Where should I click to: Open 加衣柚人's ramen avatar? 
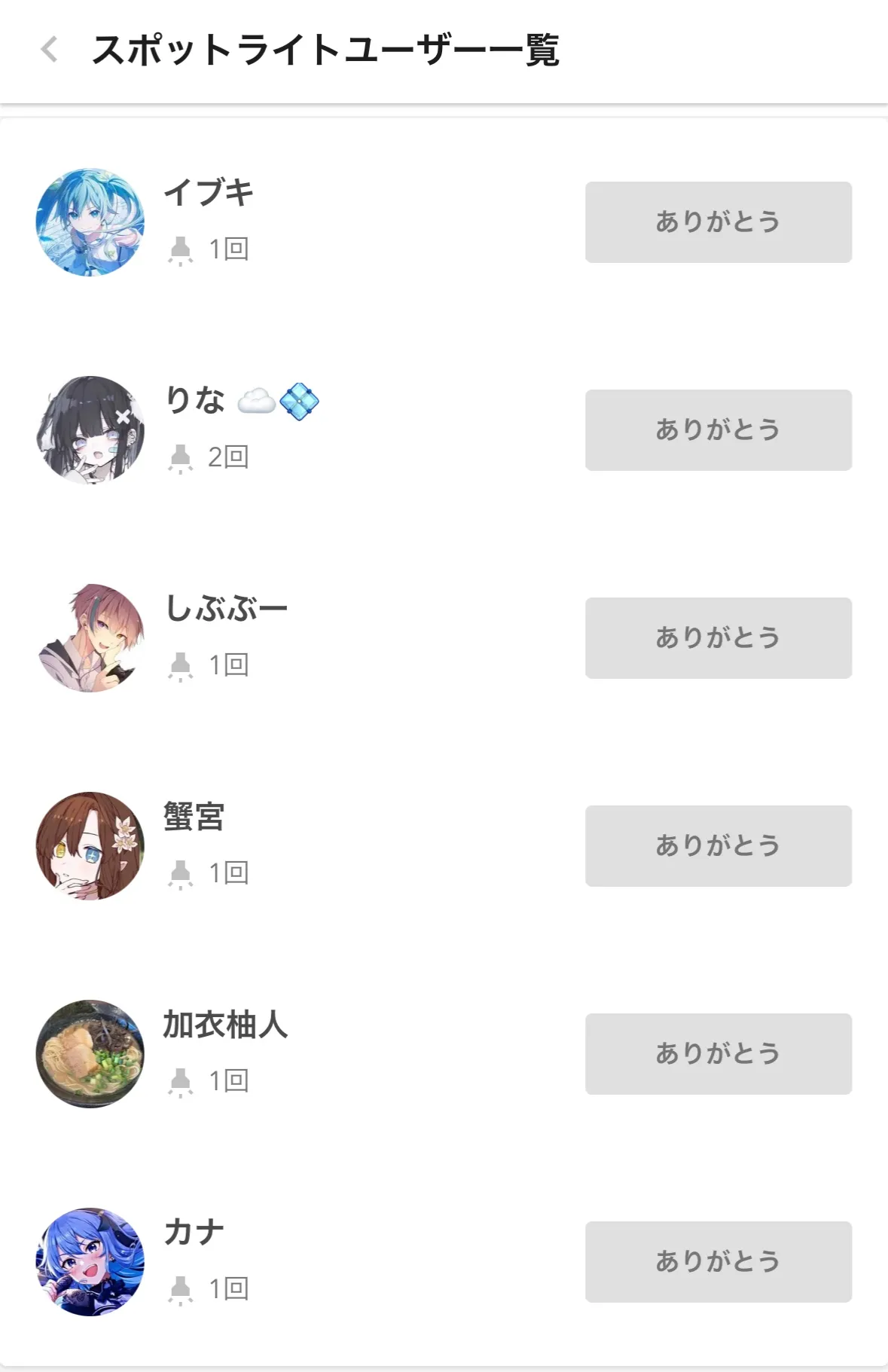[90, 1054]
